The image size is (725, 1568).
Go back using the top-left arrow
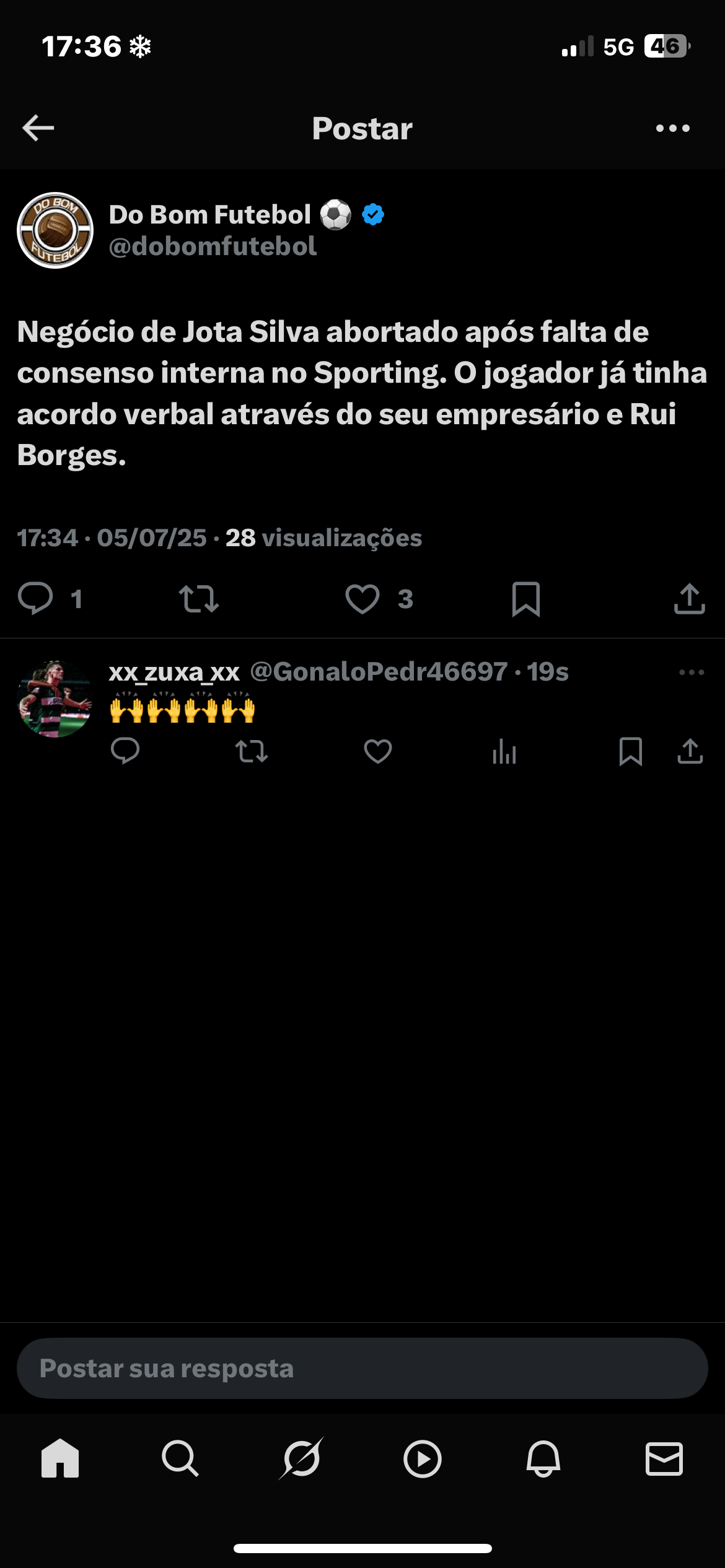38,128
